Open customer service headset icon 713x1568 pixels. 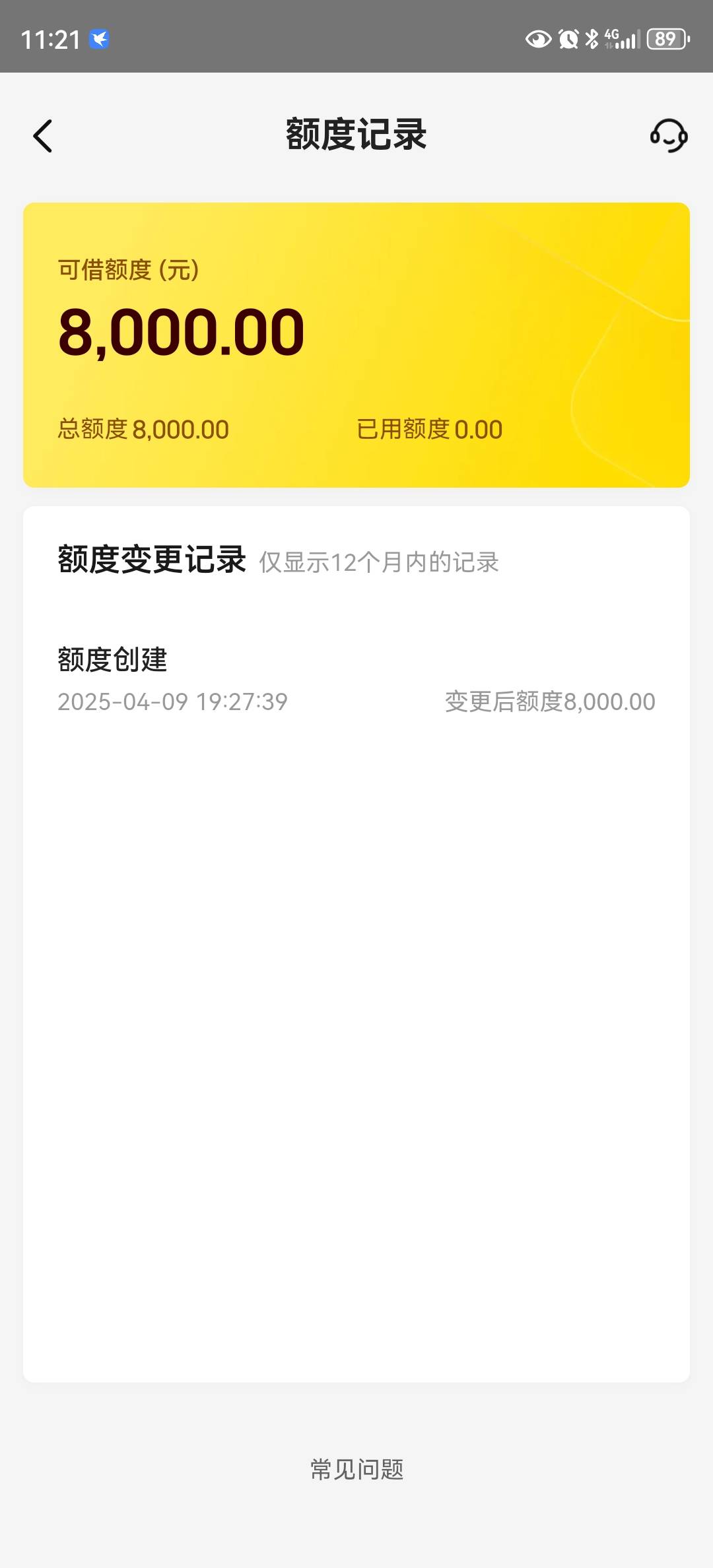[x=668, y=136]
